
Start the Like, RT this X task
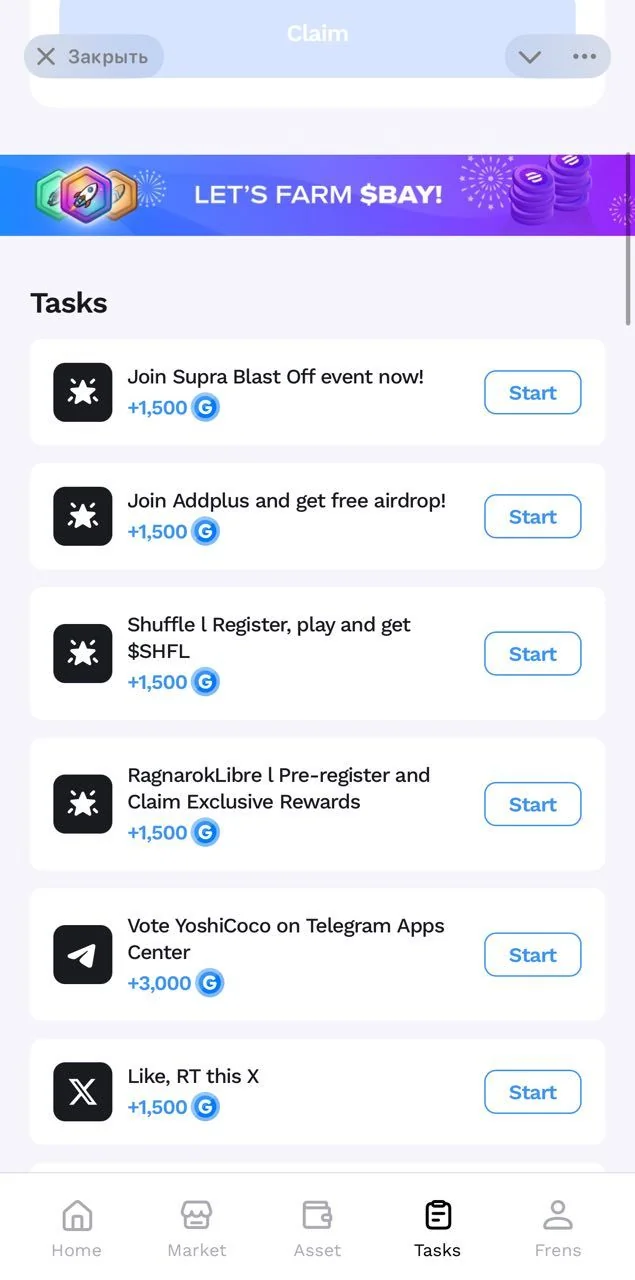(533, 1092)
